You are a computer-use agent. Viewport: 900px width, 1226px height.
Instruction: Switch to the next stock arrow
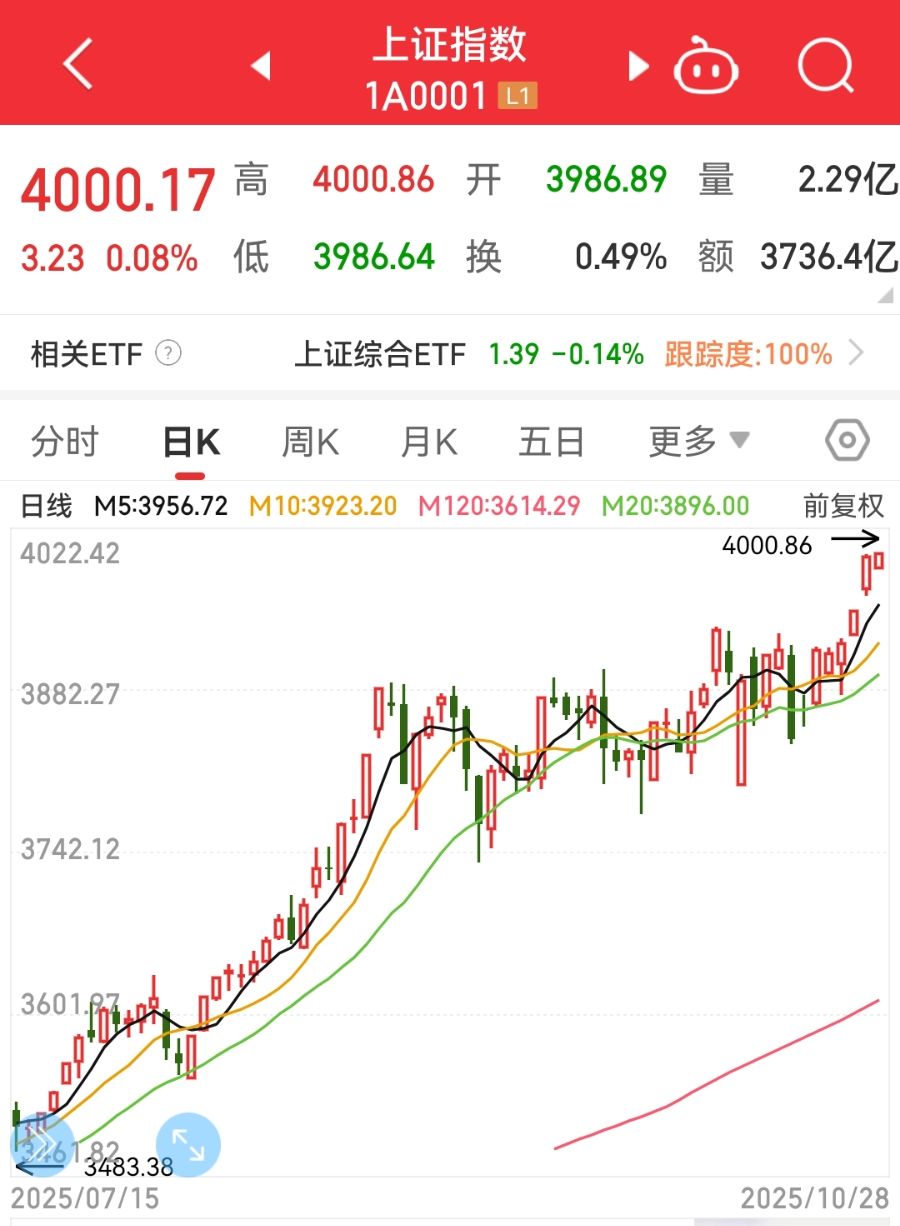pyautogui.click(x=637, y=67)
